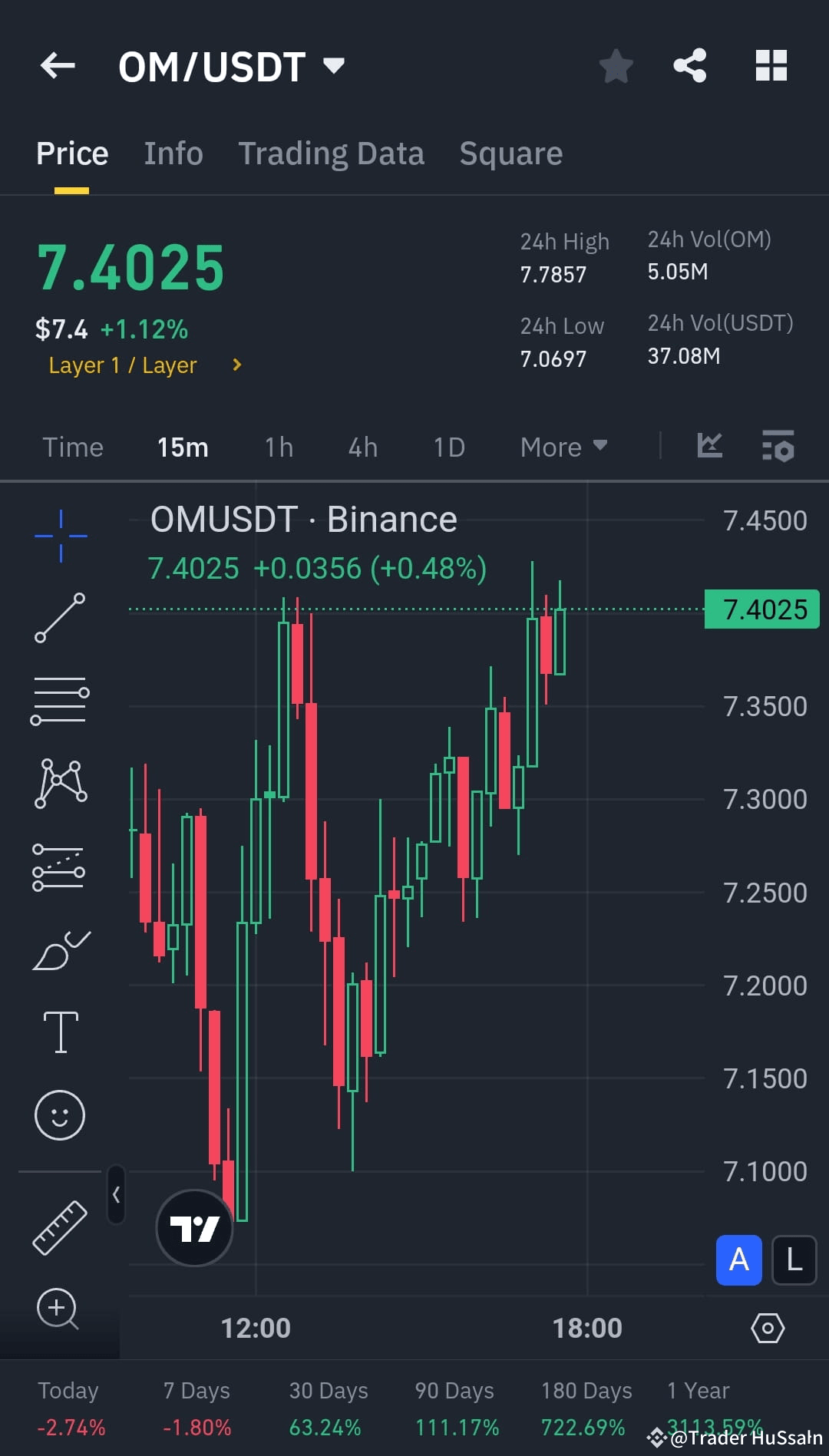Tap the share icon
This screenshot has width=829, height=1456.
tap(689, 66)
